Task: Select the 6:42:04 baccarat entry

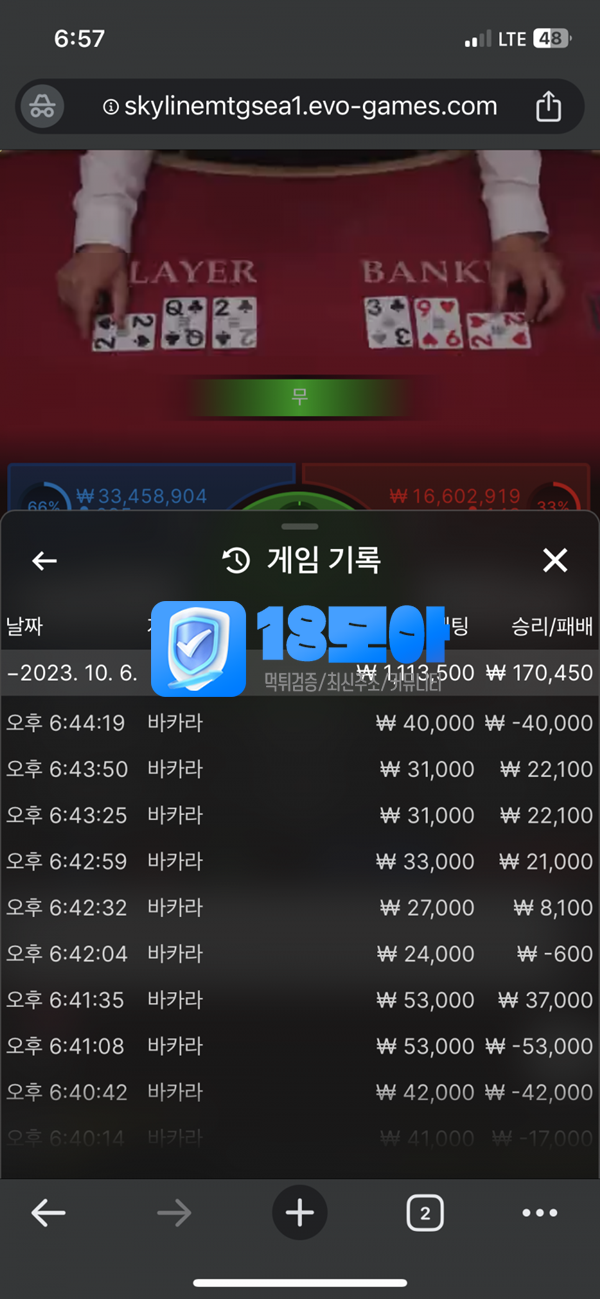Action: click(300, 954)
